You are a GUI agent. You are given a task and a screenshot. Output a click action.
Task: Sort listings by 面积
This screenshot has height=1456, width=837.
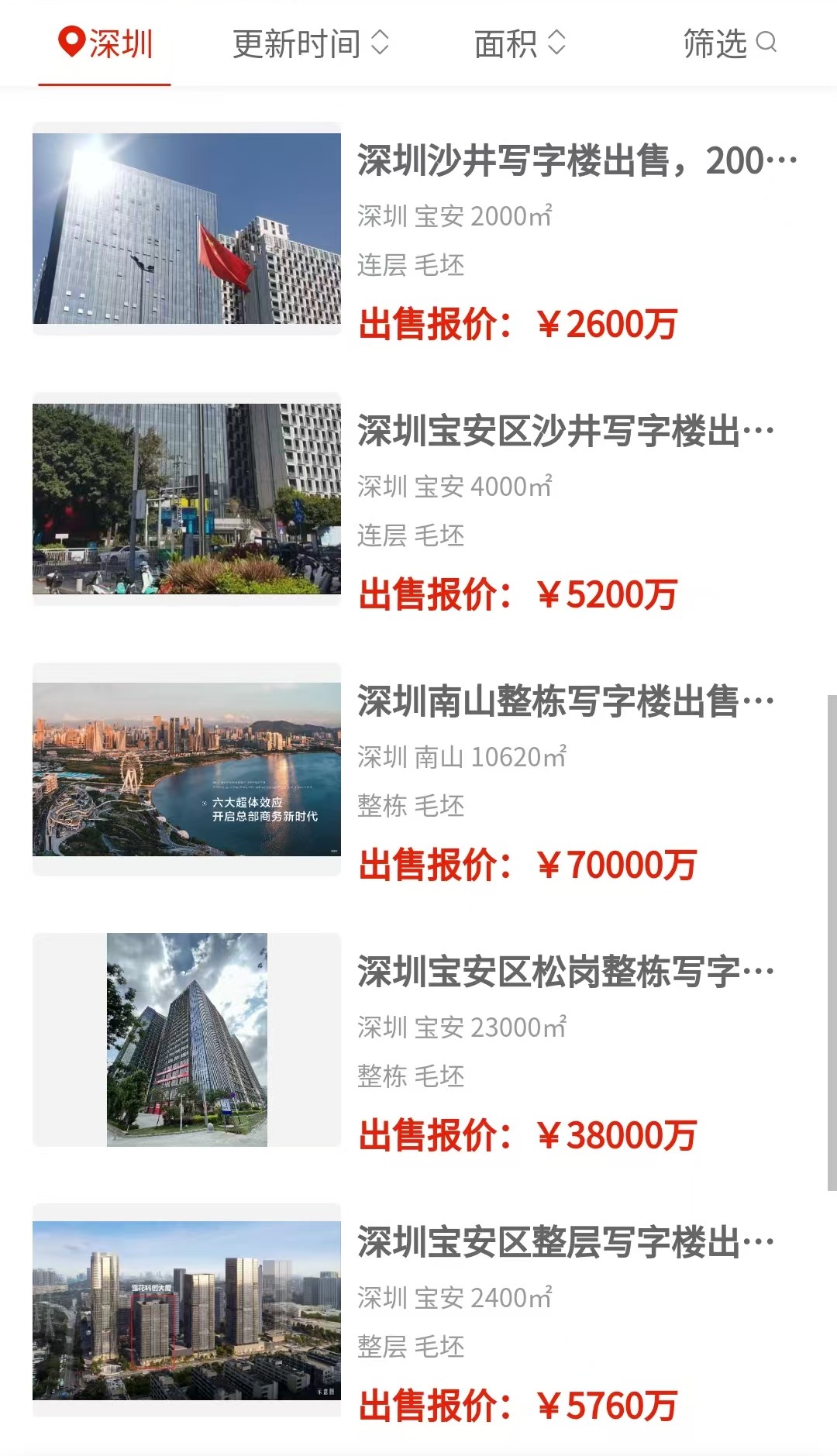519,43
